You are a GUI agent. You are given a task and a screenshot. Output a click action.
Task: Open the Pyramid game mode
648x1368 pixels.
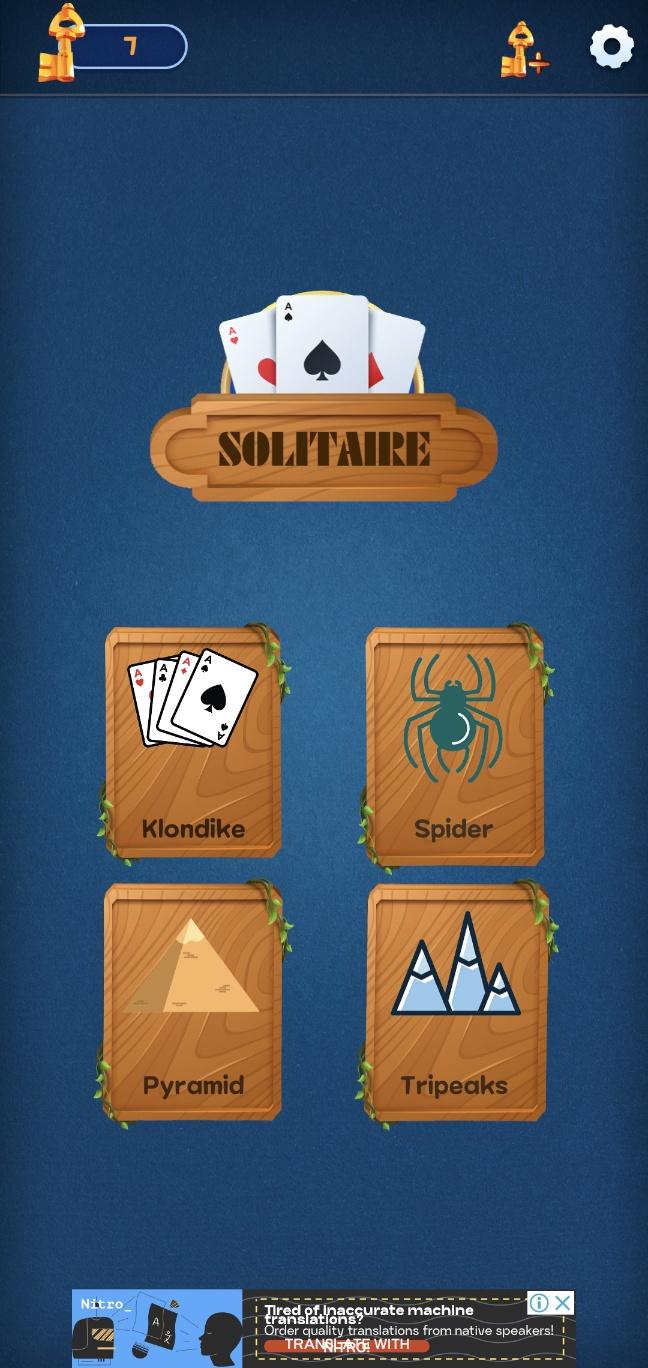(x=193, y=1002)
